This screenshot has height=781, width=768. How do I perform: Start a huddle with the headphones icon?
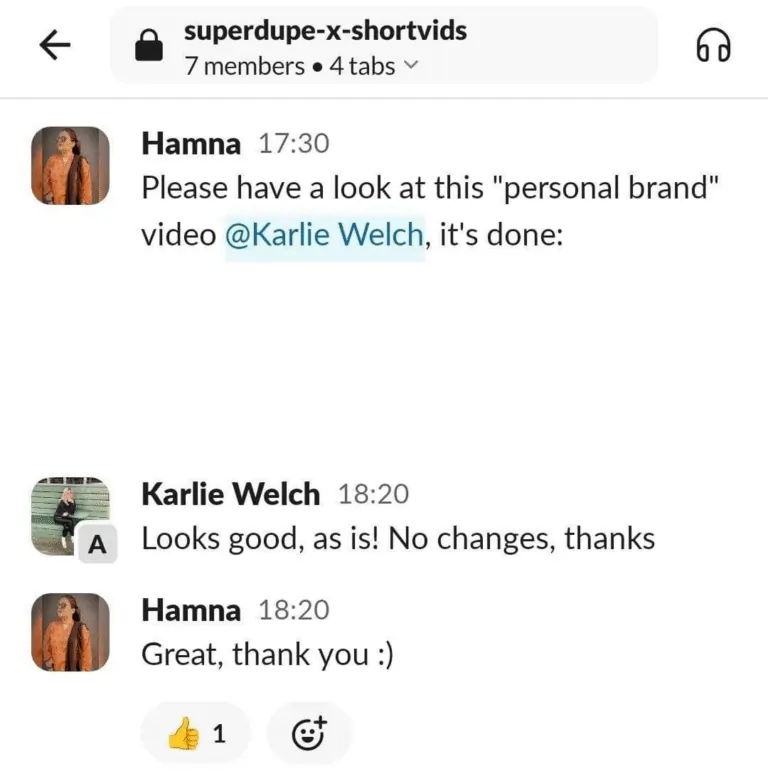tap(713, 45)
